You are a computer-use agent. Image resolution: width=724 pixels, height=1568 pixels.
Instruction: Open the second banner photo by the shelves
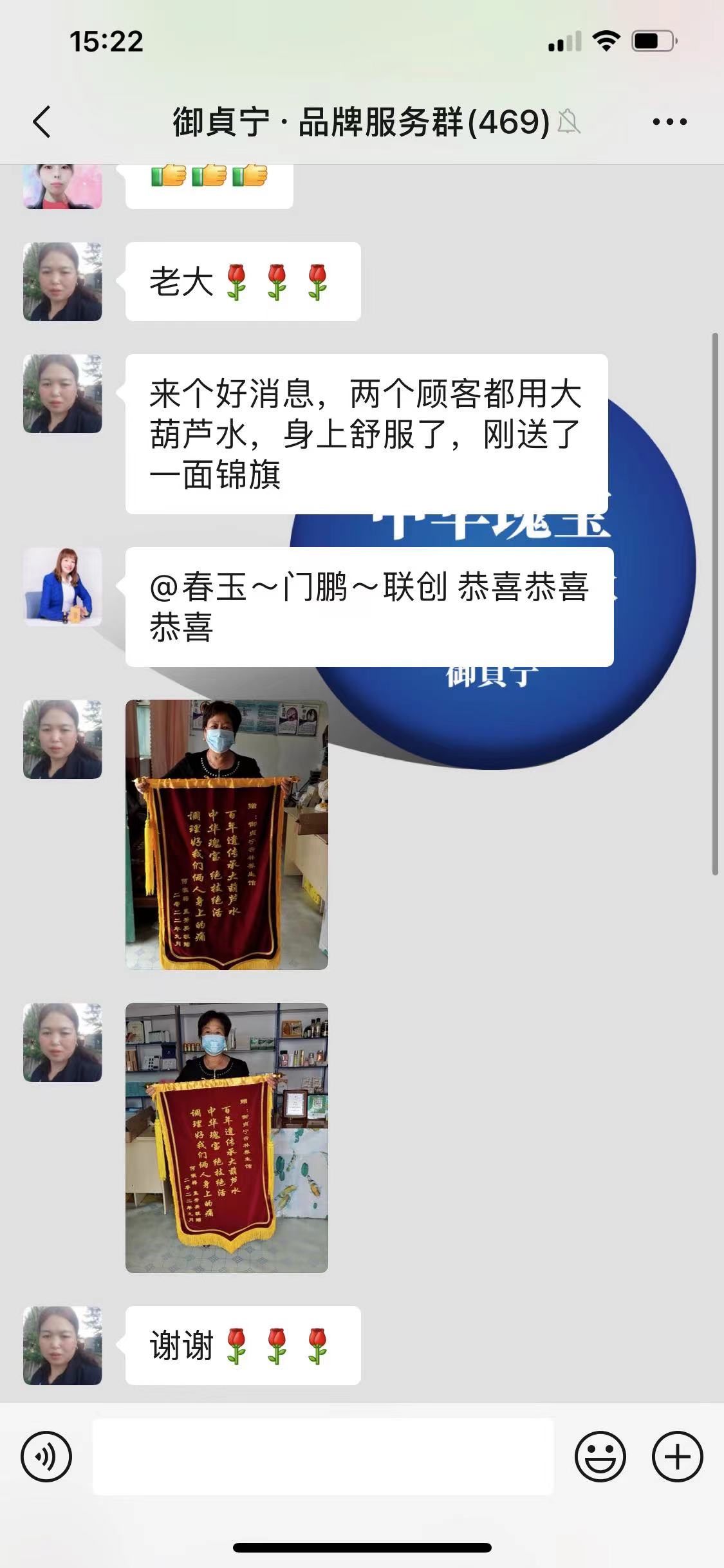pos(227,1137)
